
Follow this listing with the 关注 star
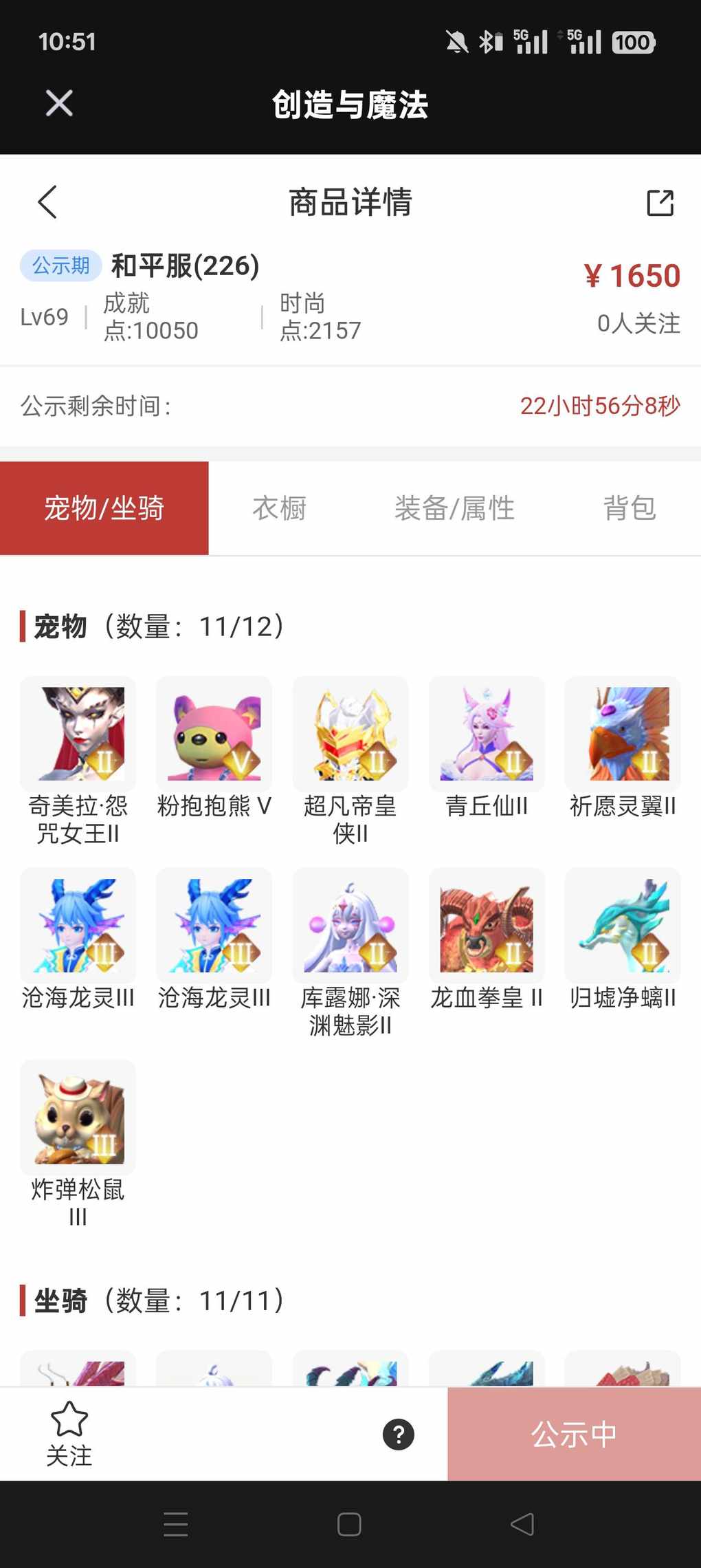tap(69, 1434)
